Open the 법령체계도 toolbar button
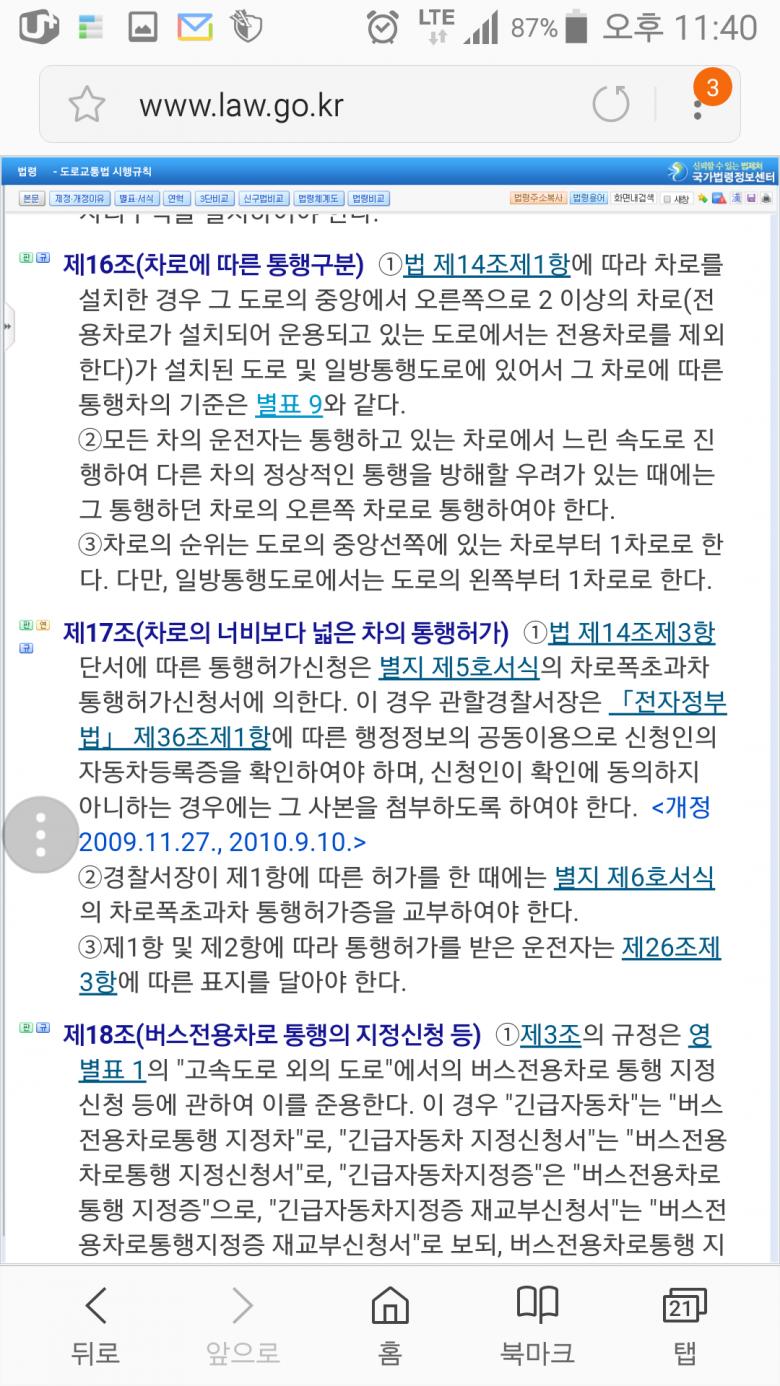 tap(320, 198)
